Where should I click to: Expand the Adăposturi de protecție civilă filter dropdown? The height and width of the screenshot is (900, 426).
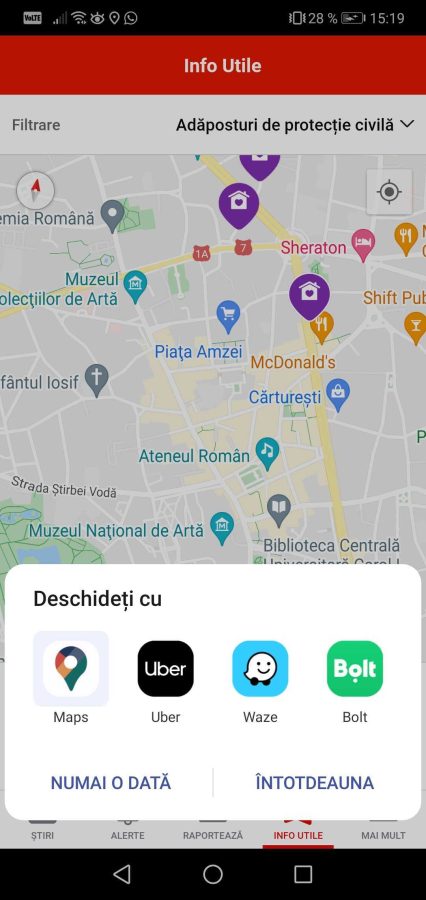[295, 125]
